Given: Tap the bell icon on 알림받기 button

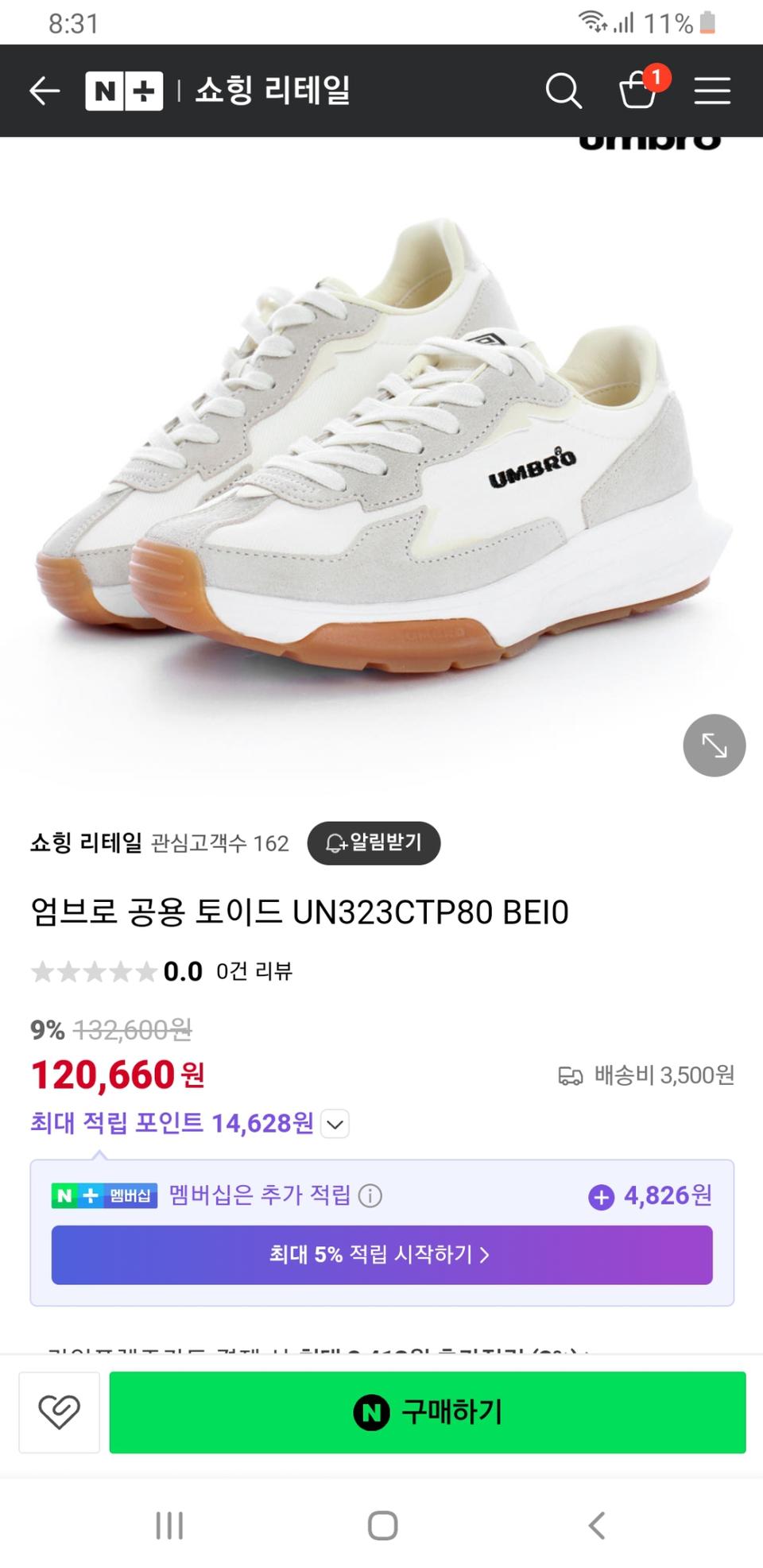Looking at the screenshot, I should click(334, 843).
